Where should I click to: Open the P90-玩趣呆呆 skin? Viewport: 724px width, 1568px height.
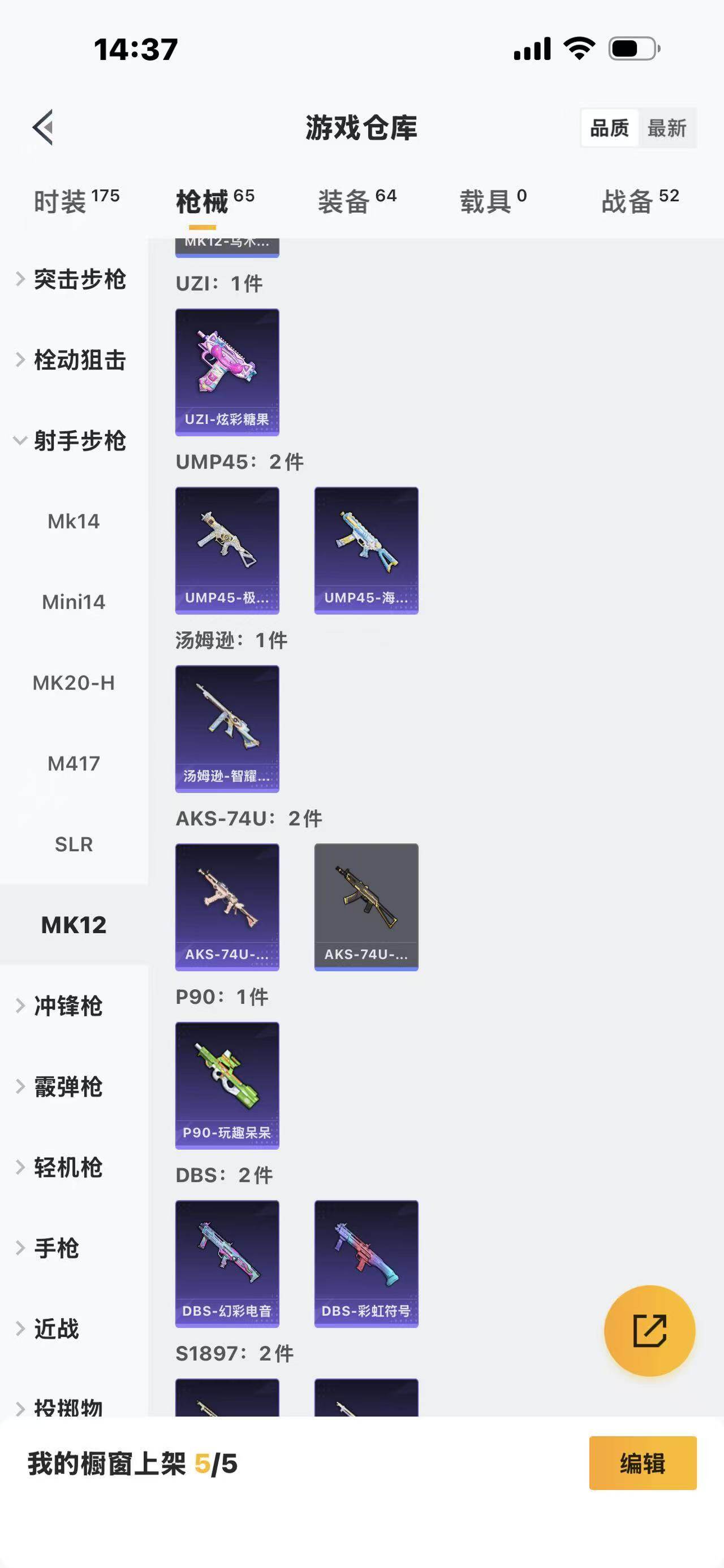[227, 1085]
